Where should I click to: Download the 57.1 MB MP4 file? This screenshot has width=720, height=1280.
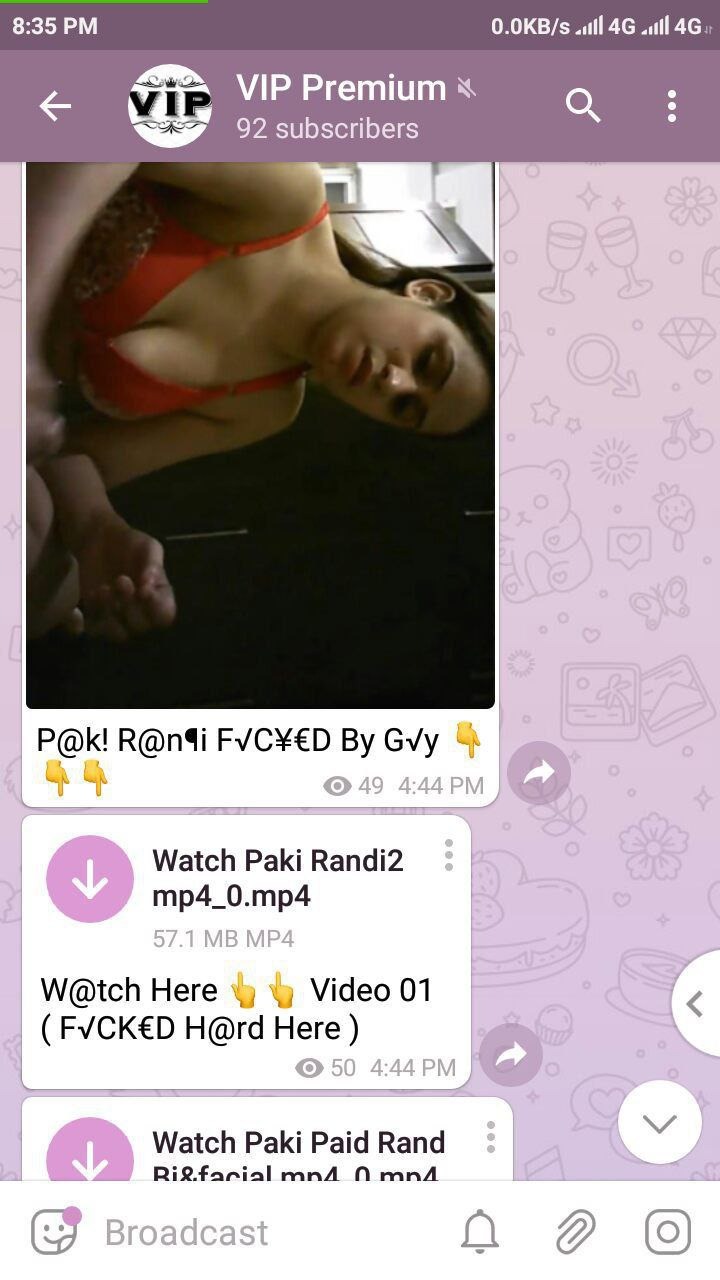tap(90, 879)
